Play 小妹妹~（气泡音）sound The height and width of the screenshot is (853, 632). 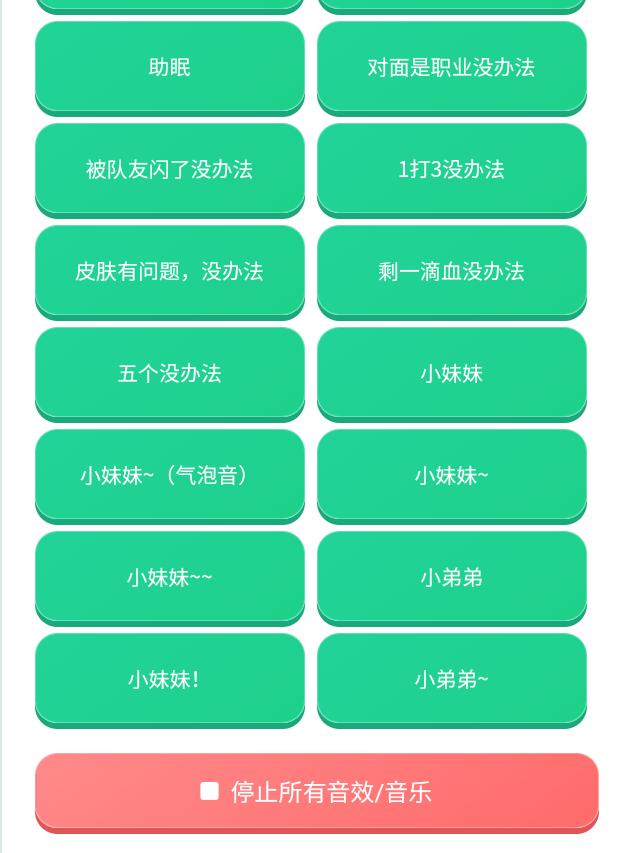(170, 476)
